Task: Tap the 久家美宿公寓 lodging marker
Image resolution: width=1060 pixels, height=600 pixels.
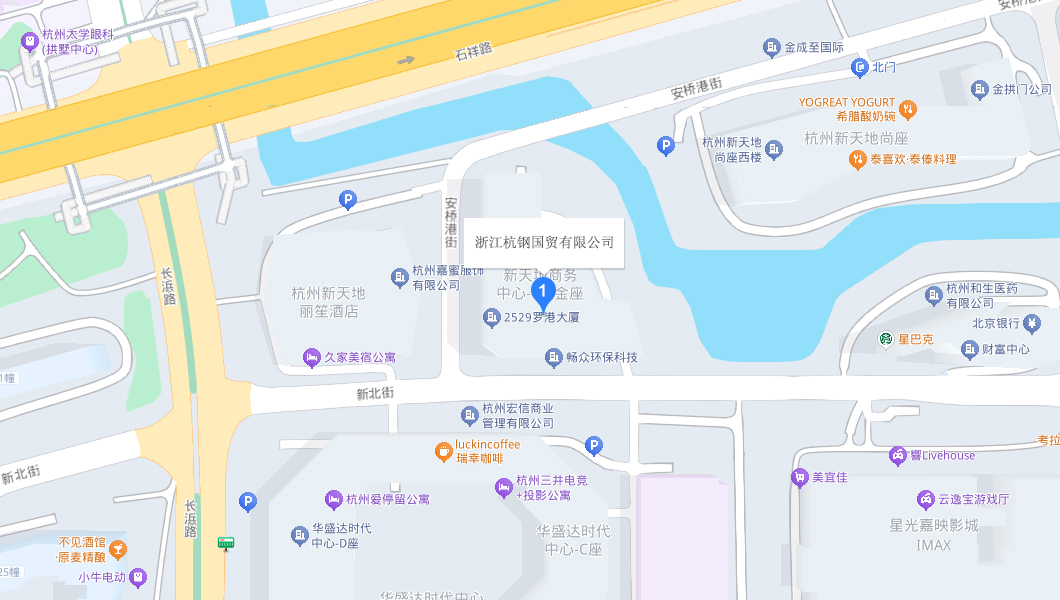Action: [x=312, y=357]
